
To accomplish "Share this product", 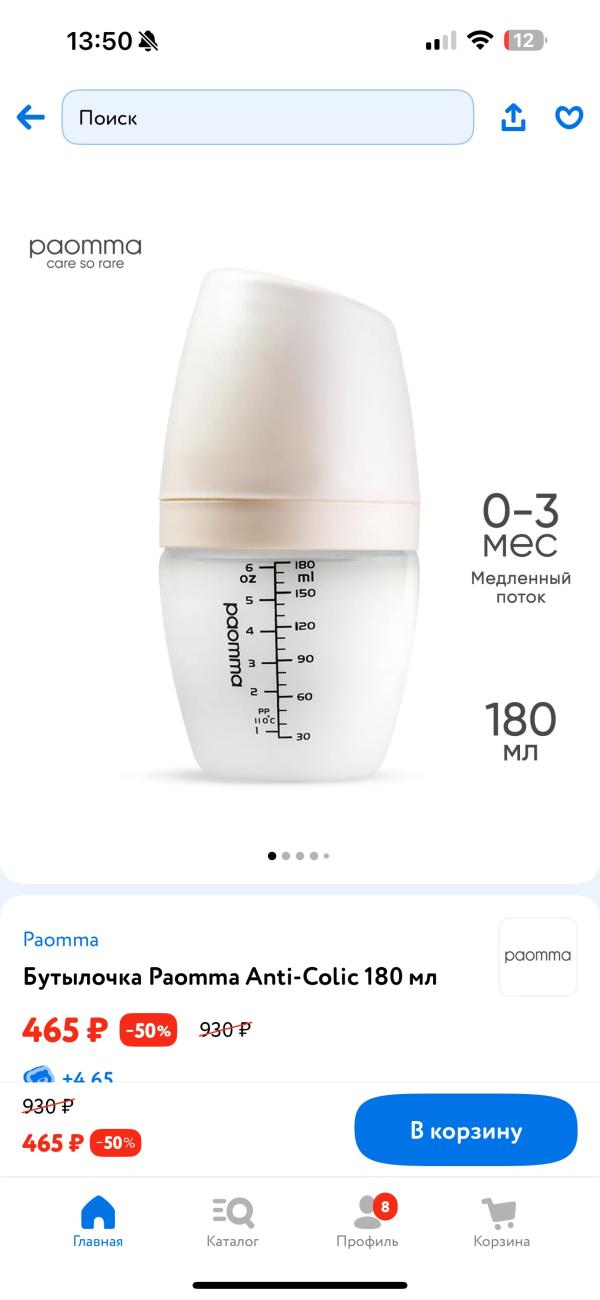I will [x=513, y=118].
